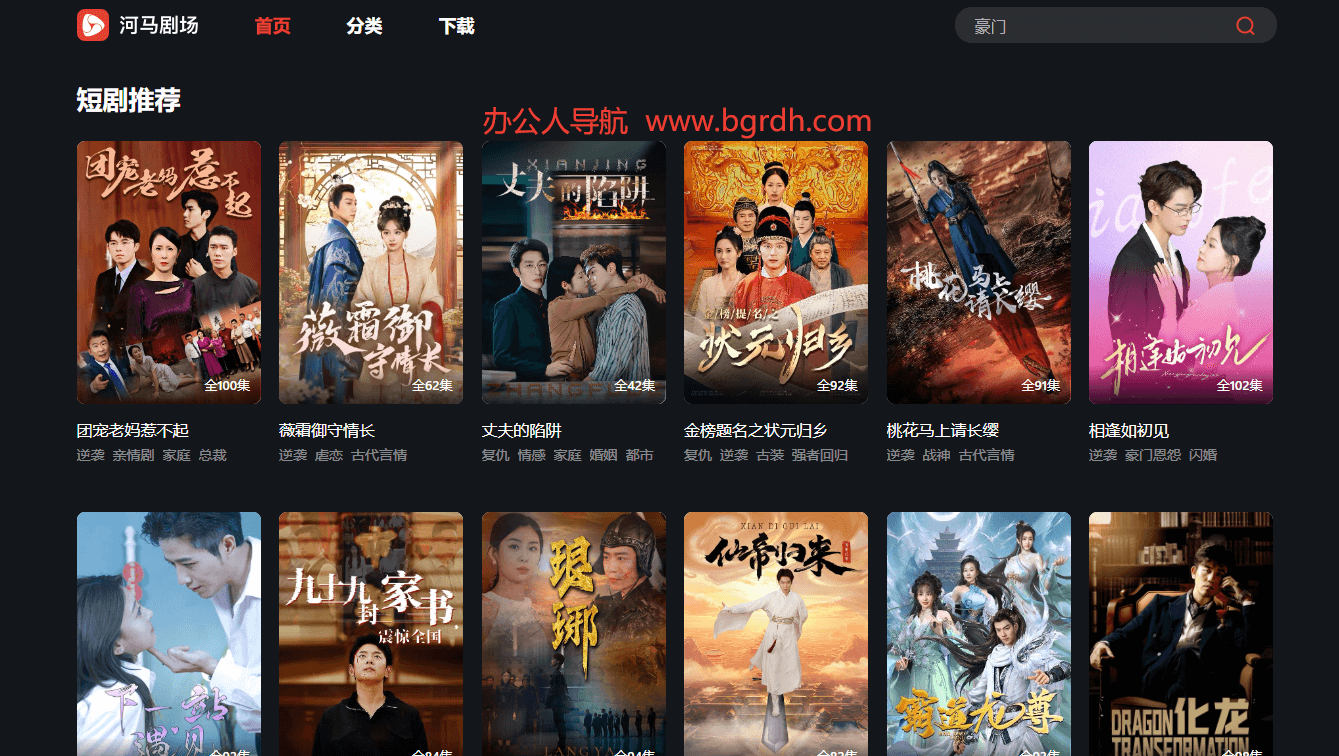Open the drama 相逢如初见
Screen dimensions: 1339x756
pos(1181,272)
